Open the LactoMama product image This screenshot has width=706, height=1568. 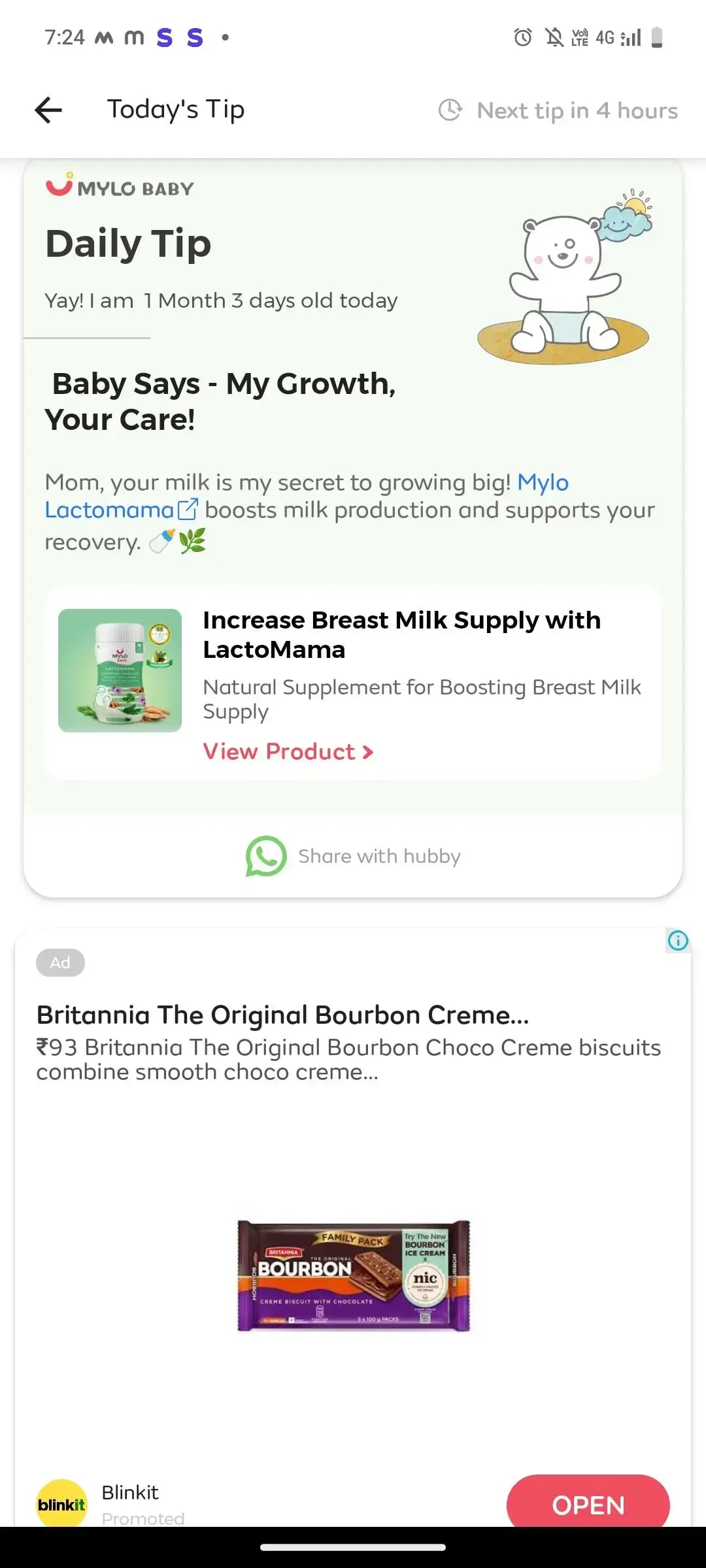pyautogui.click(x=120, y=670)
